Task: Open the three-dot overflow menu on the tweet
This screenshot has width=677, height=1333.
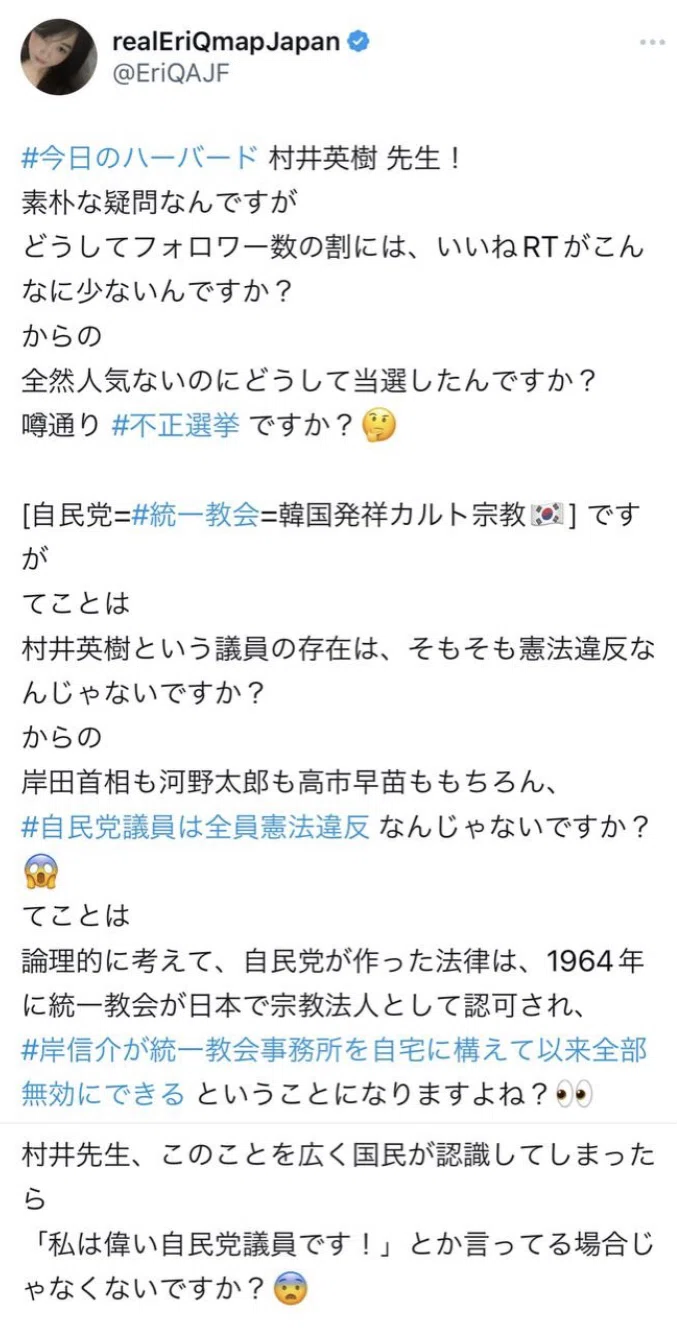Action: pos(653,42)
